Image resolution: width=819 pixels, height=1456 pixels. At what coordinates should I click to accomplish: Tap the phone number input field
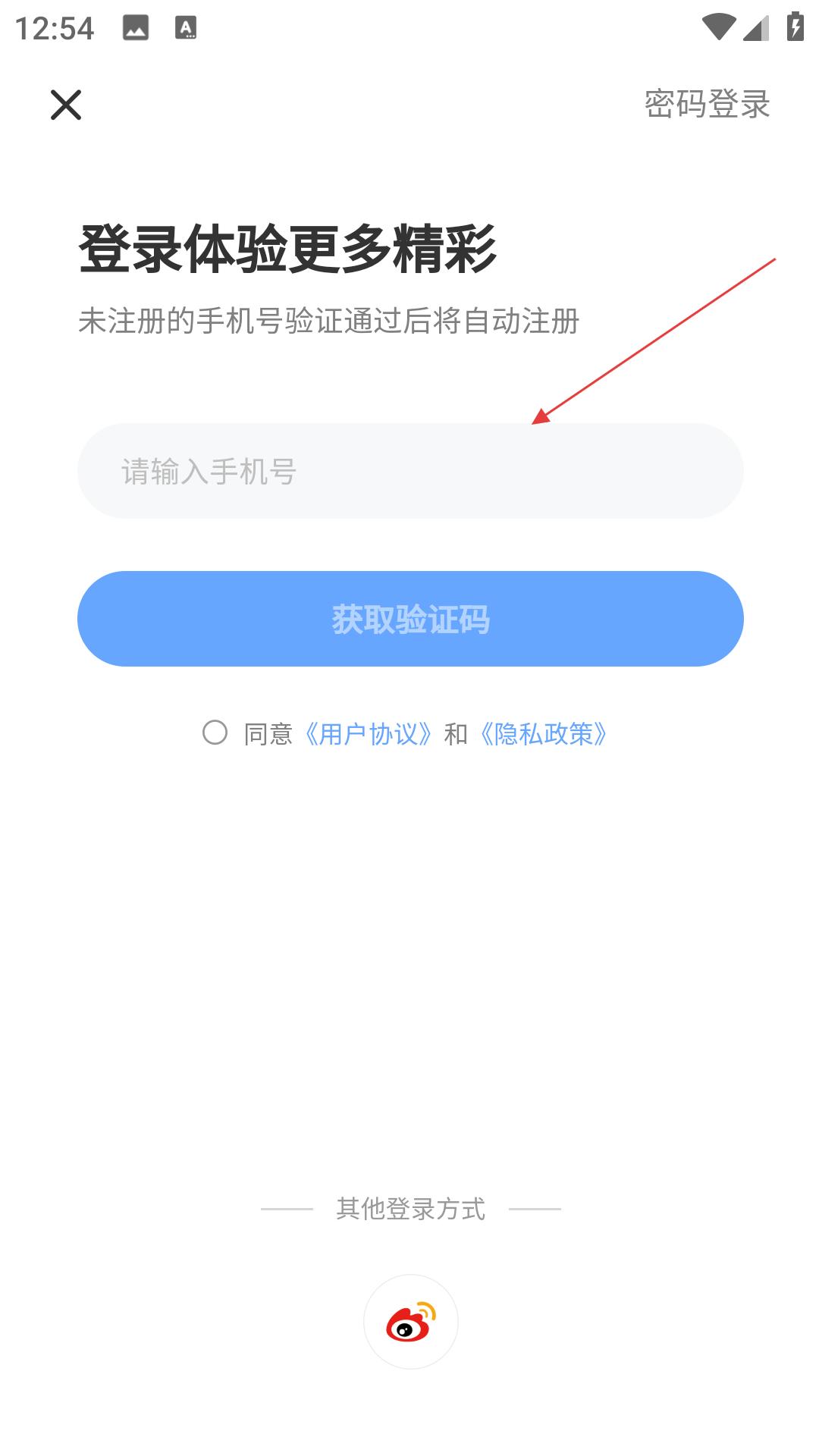click(410, 471)
